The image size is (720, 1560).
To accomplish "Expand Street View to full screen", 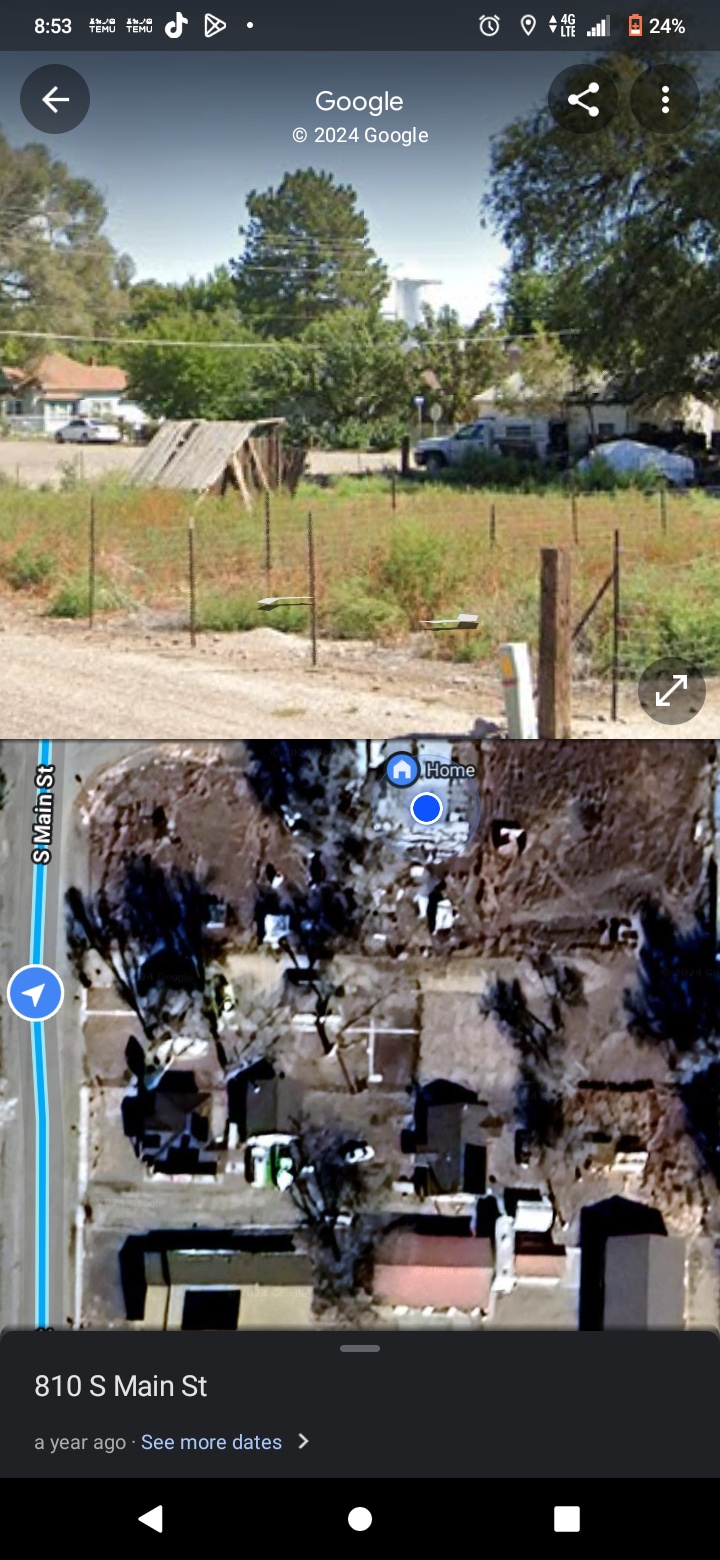I will click(671, 690).
